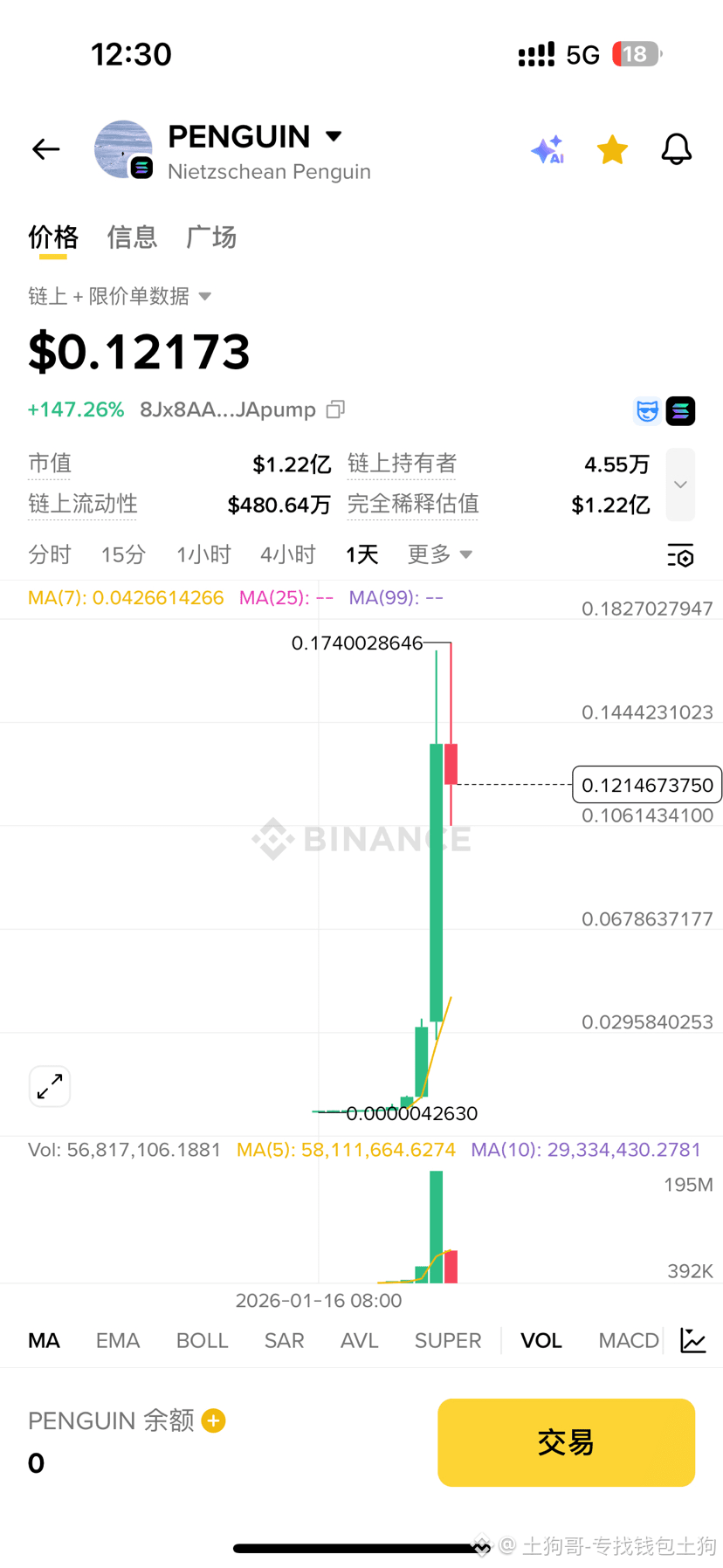Enable the MACD indicator
Screen dimensions: 723x1568
pyautogui.click(x=627, y=1340)
